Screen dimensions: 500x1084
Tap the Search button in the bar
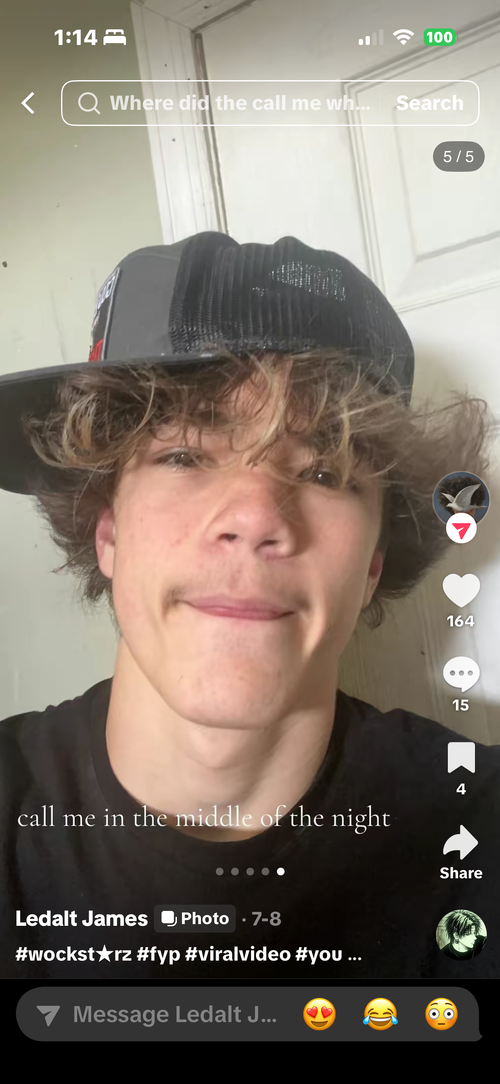pos(429,103)
